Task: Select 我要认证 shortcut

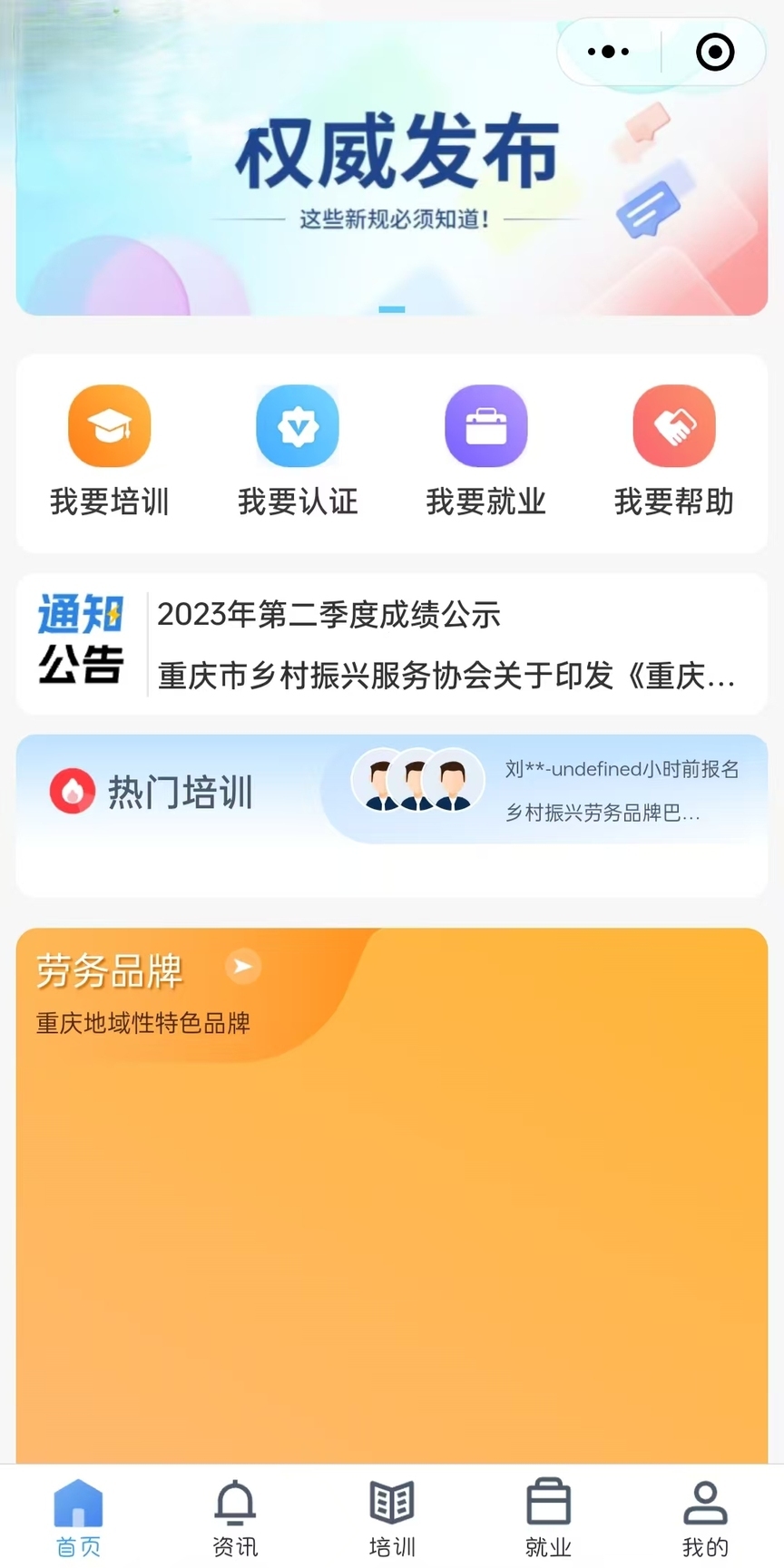Action: tap(298, 451)
